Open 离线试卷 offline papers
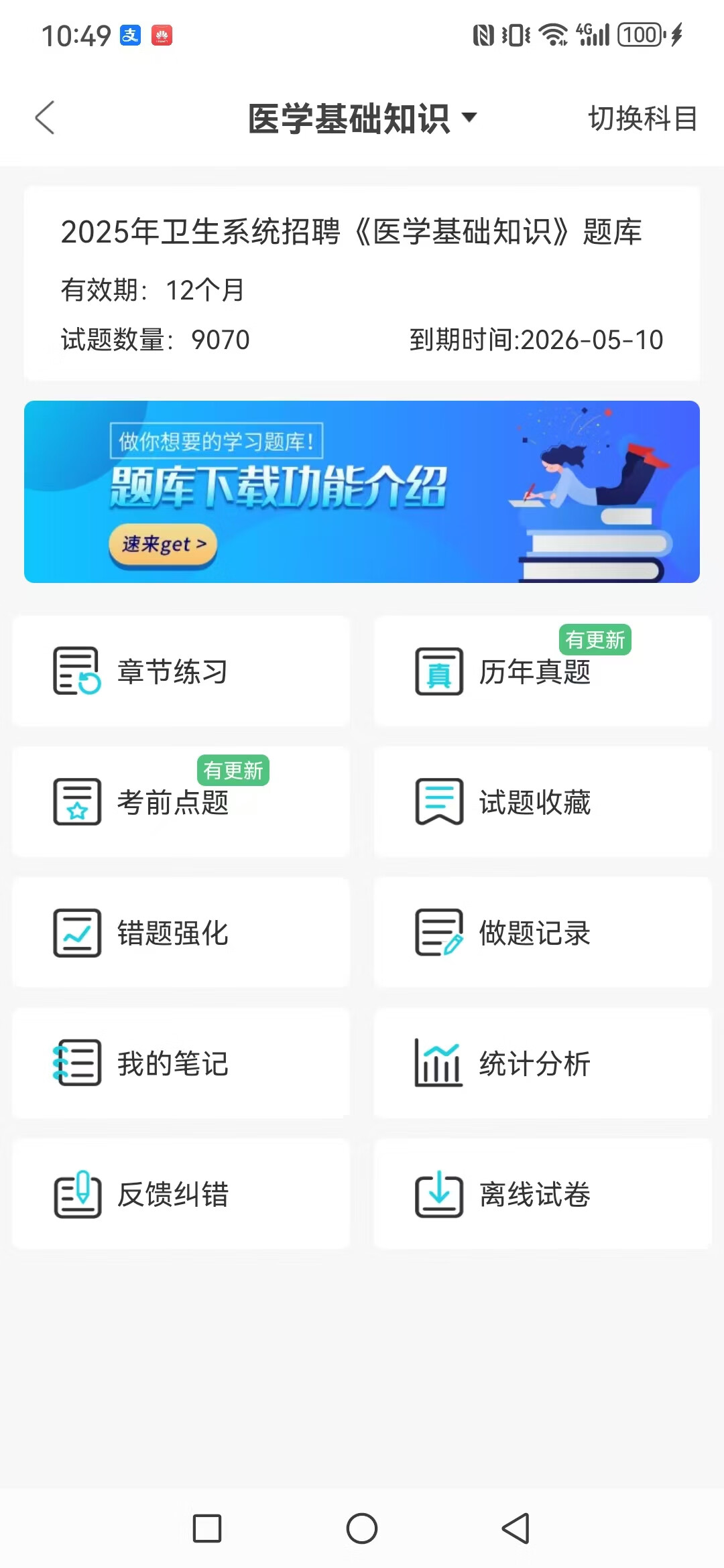 [542, 1193]
